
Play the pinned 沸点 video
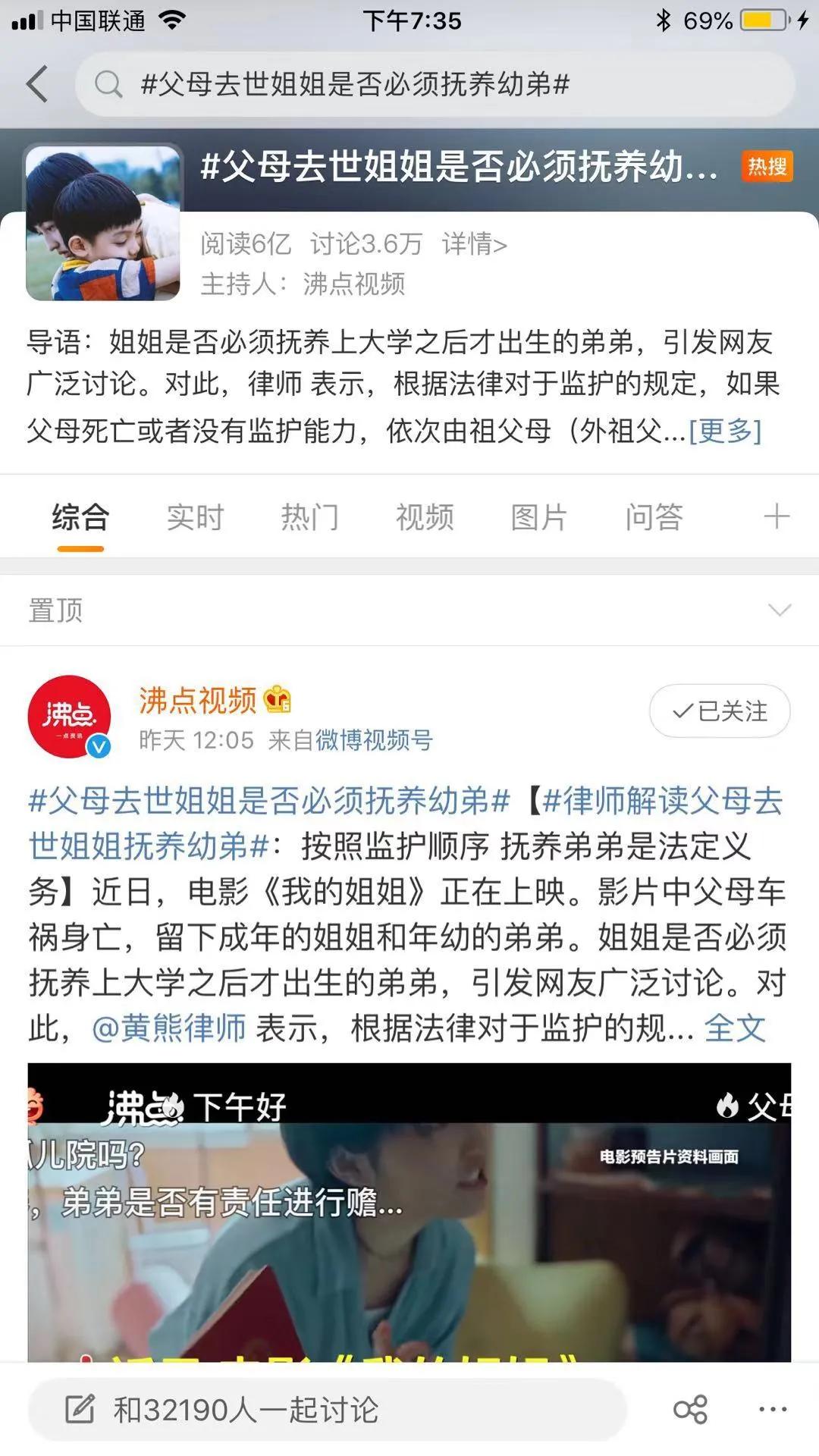(409, 1213)
